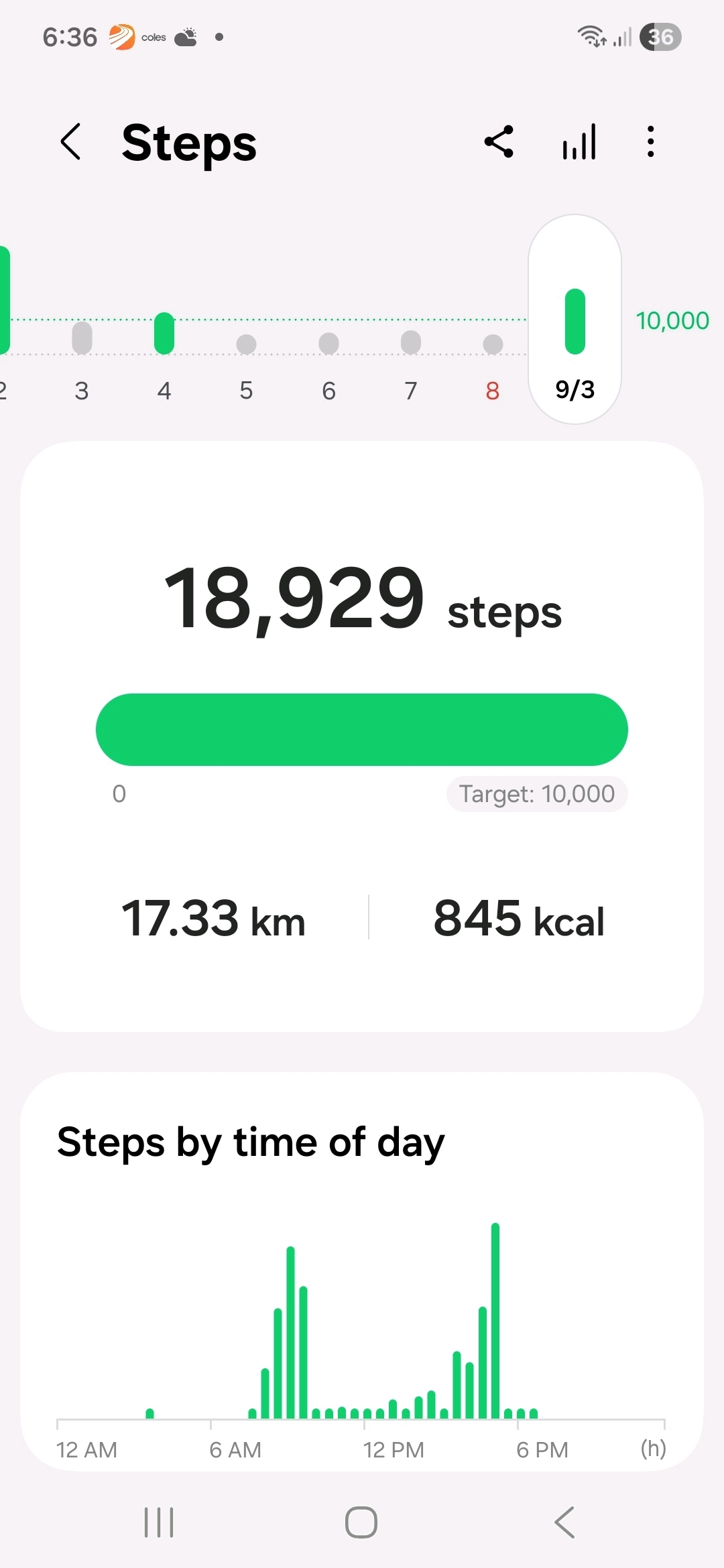
Task: Tap the Target: 10,000 chip
Action: [x=537, y=794]
